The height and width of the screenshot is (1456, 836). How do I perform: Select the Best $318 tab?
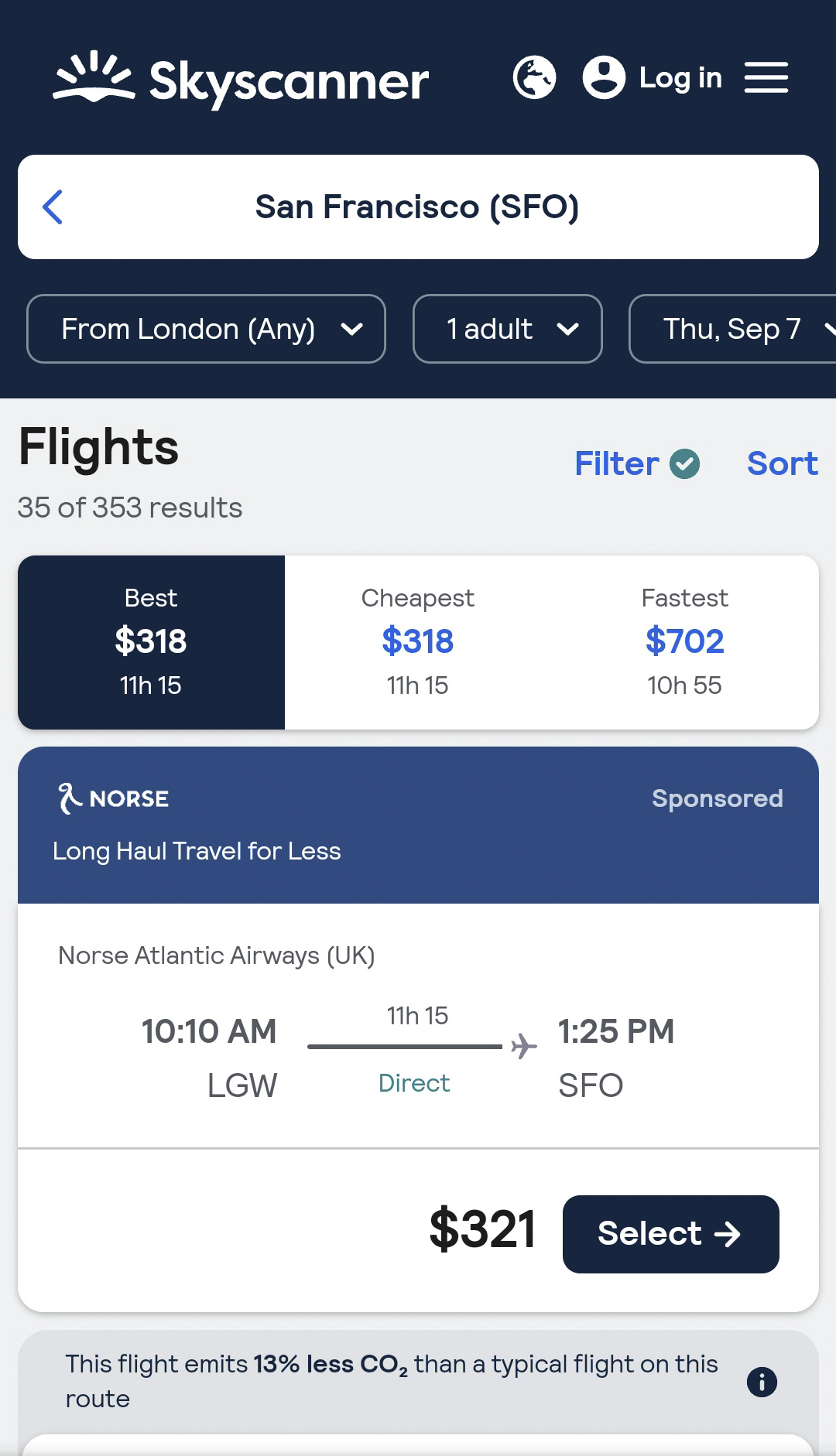click(x=151, y=642)
